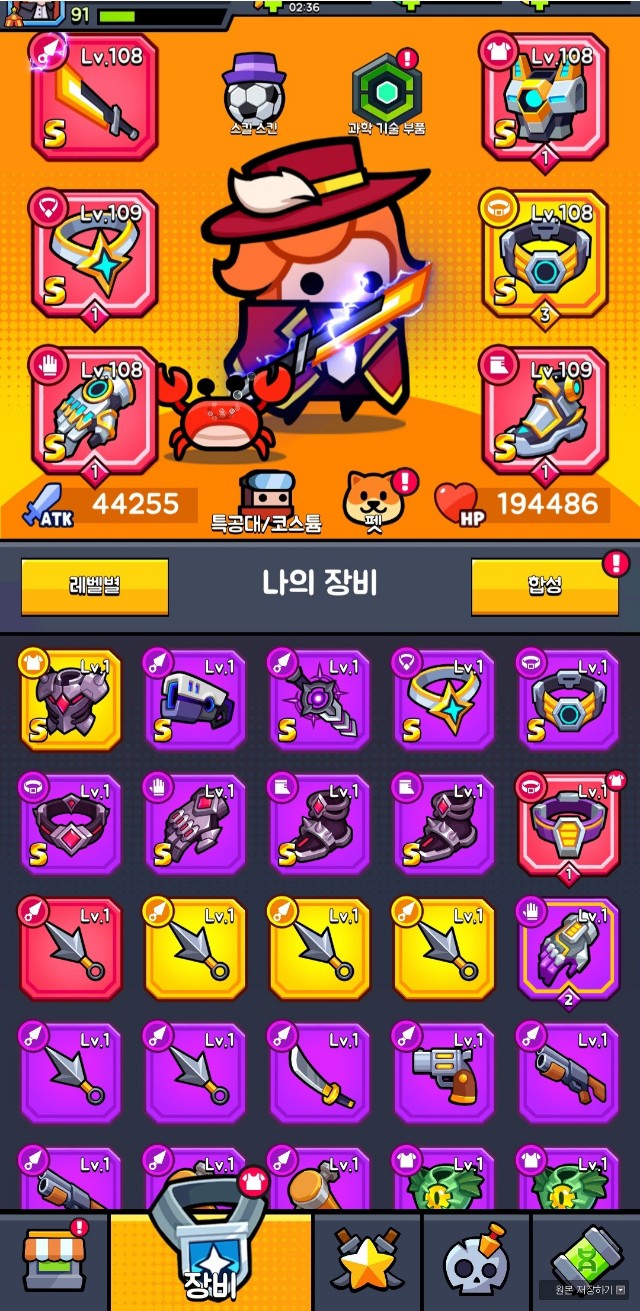
Task: Tap the 레벨별 sort button
Action: coord(95,586)
